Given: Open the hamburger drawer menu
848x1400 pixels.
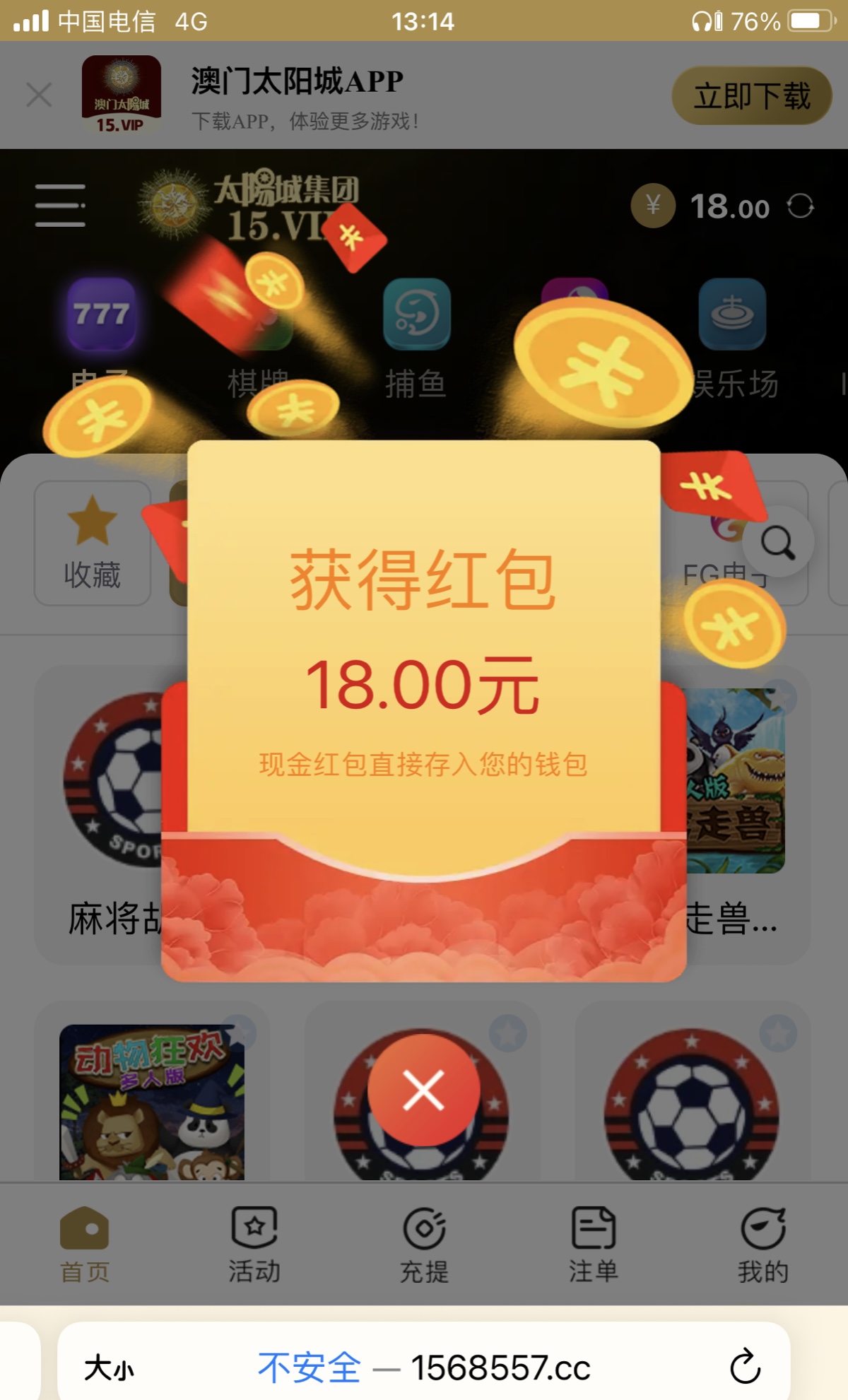Looking at the screenshot, I should pos(60,206).
